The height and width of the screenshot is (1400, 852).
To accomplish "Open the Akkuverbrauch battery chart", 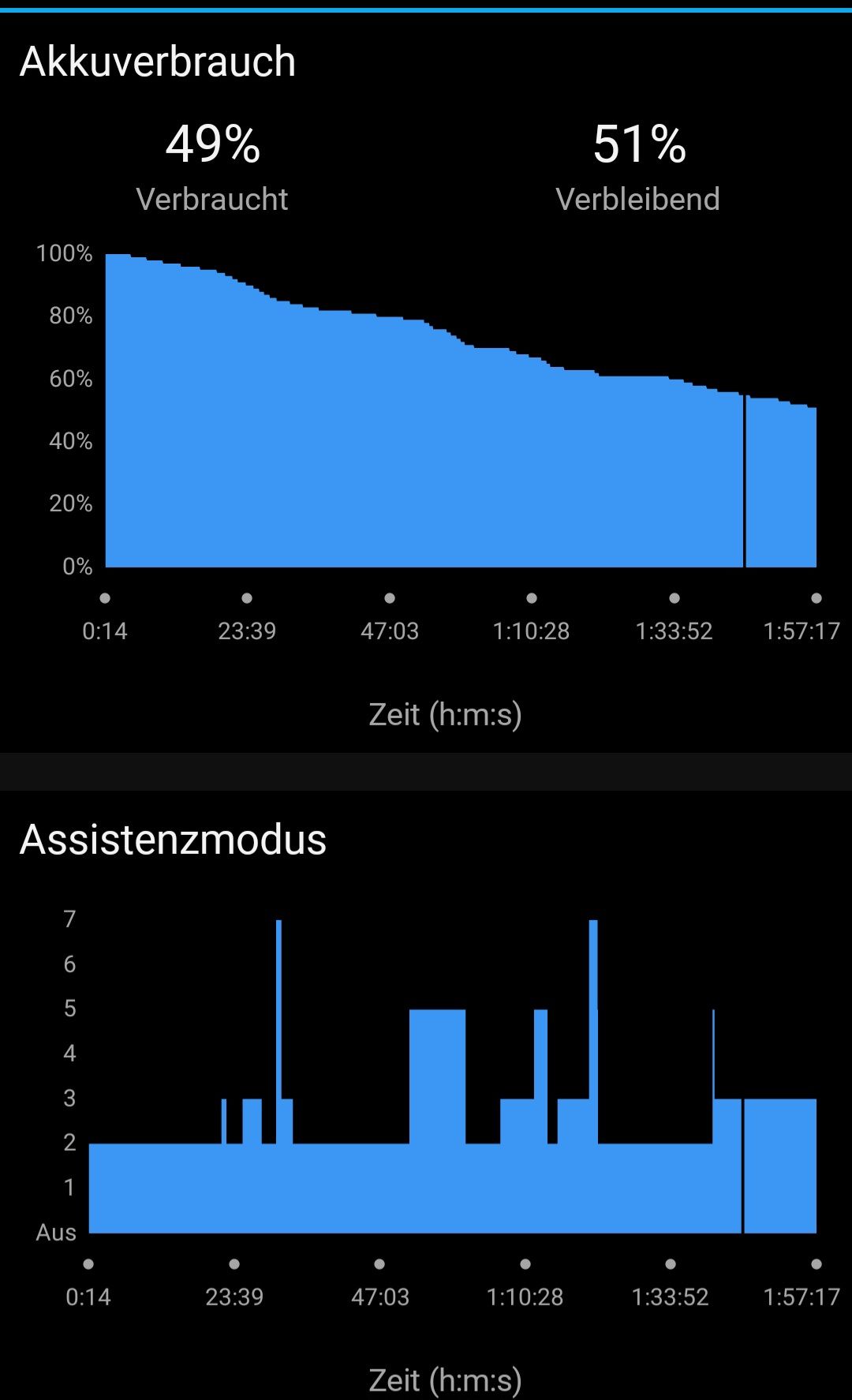I will [x=461, y=442].
